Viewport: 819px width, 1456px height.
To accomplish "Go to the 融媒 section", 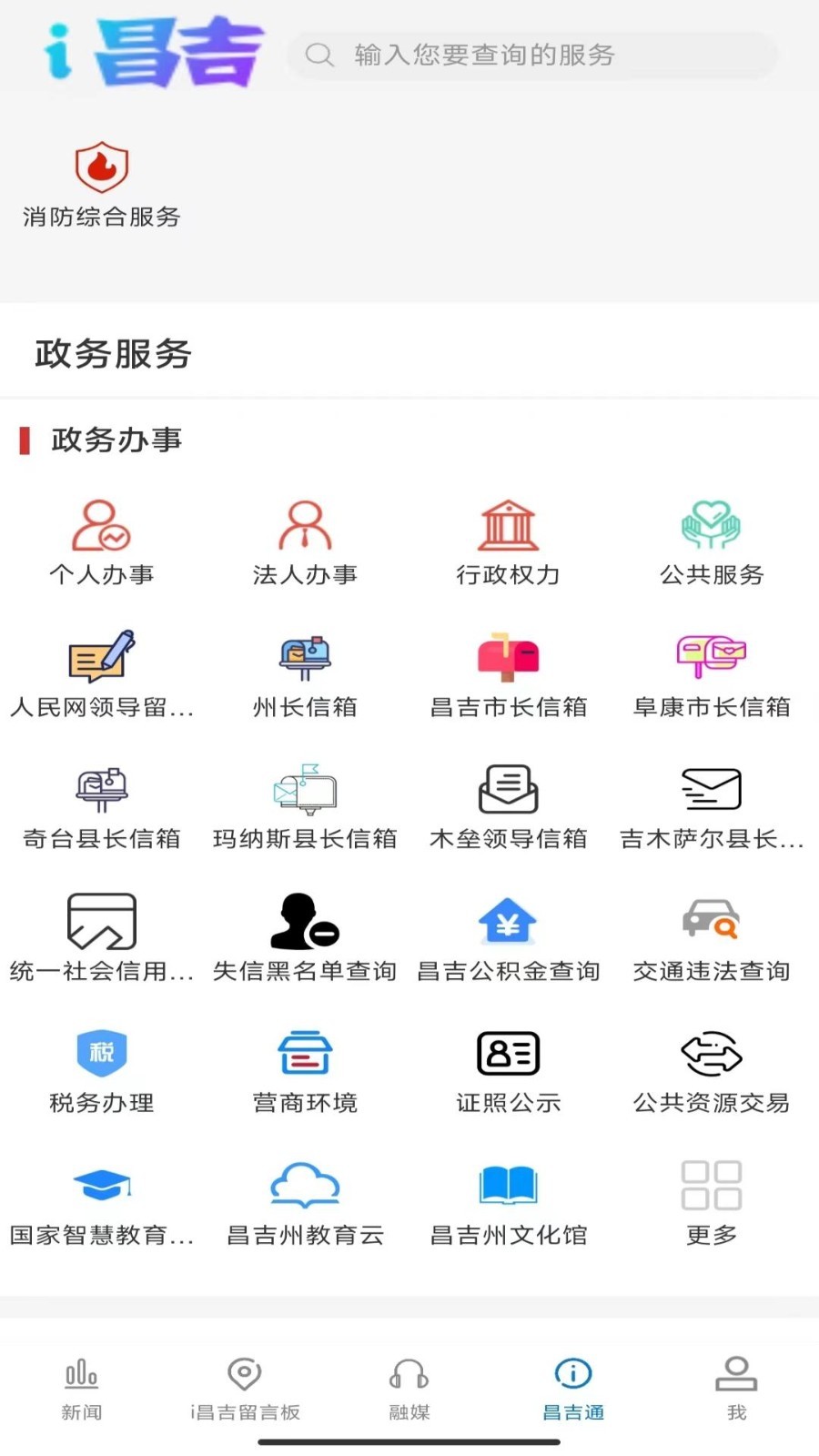I will tap(409, 1390).
